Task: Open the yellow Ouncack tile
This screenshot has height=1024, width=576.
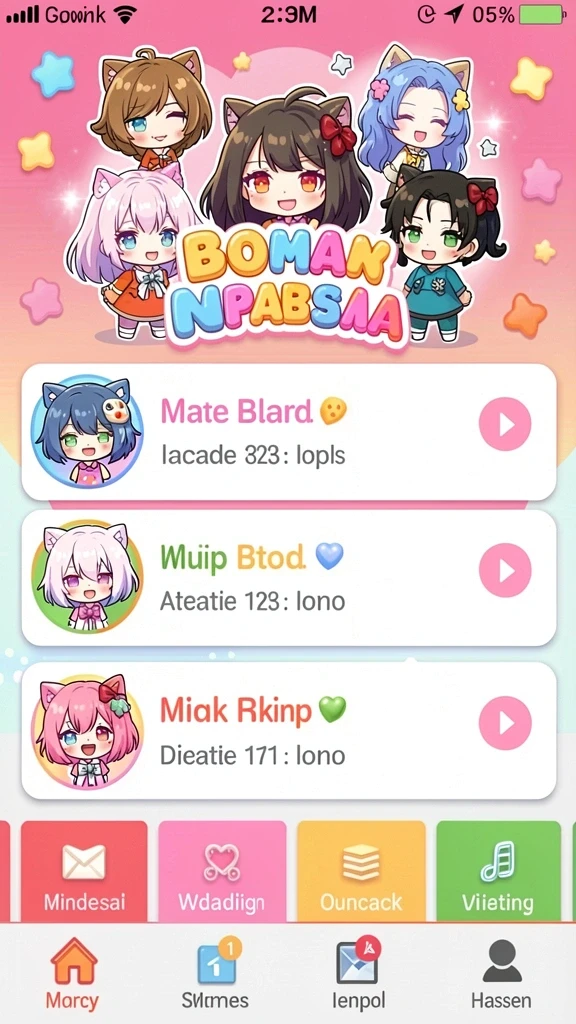Action: click(x=361, y=871)
